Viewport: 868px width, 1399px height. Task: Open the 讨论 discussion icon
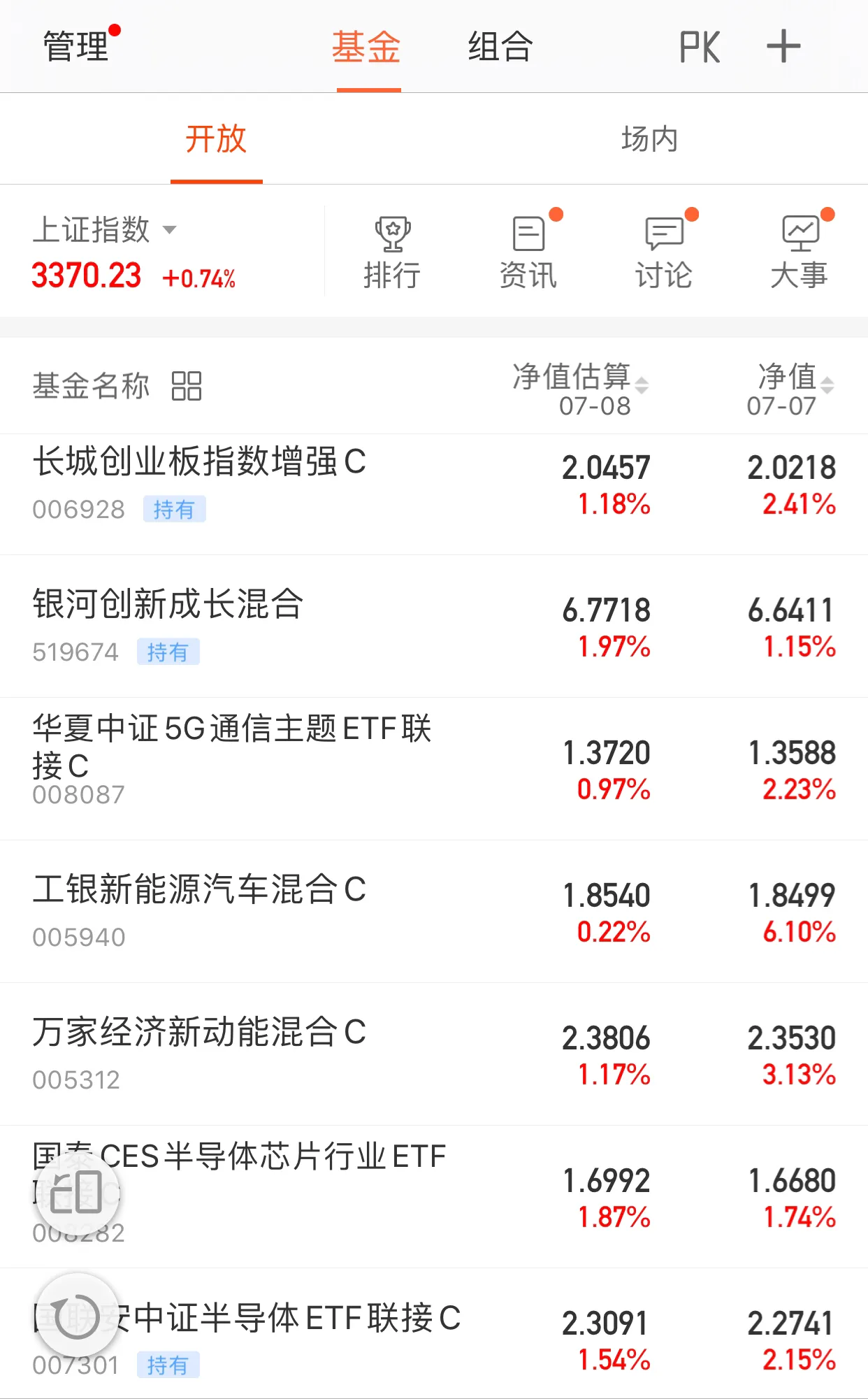[x=663, y=252]
